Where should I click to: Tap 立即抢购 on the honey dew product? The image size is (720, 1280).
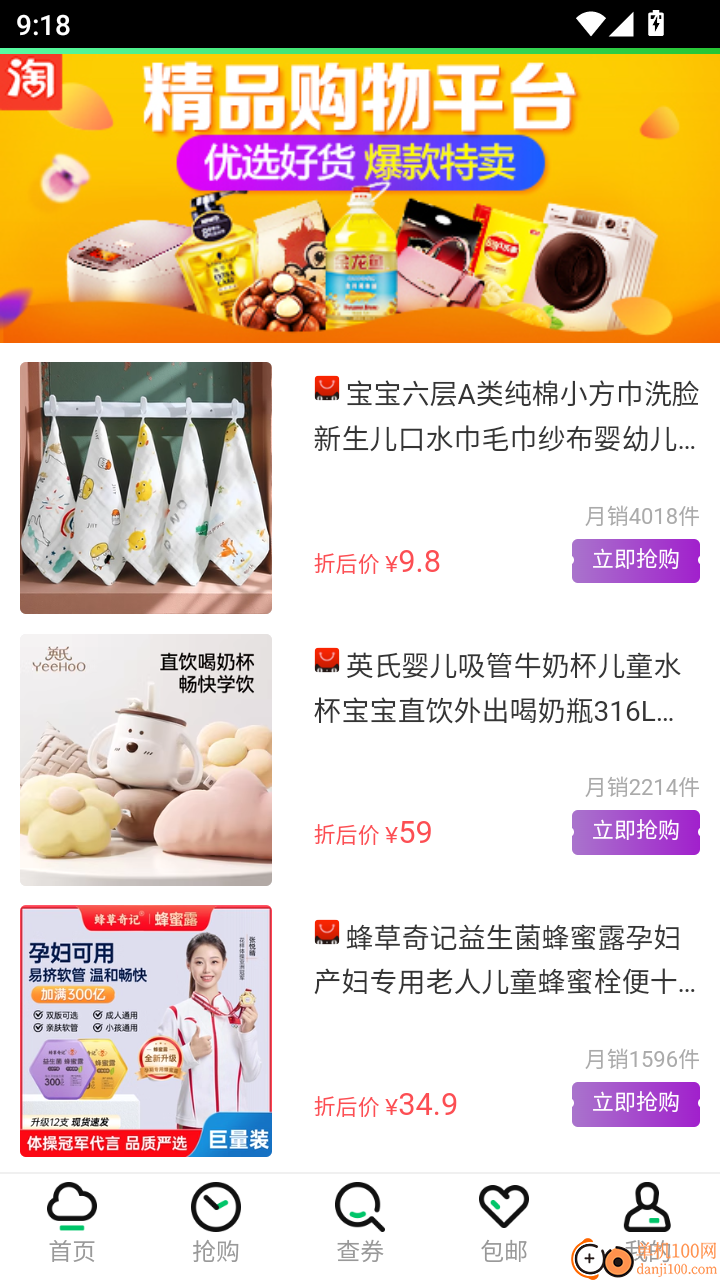point(635,1104)
